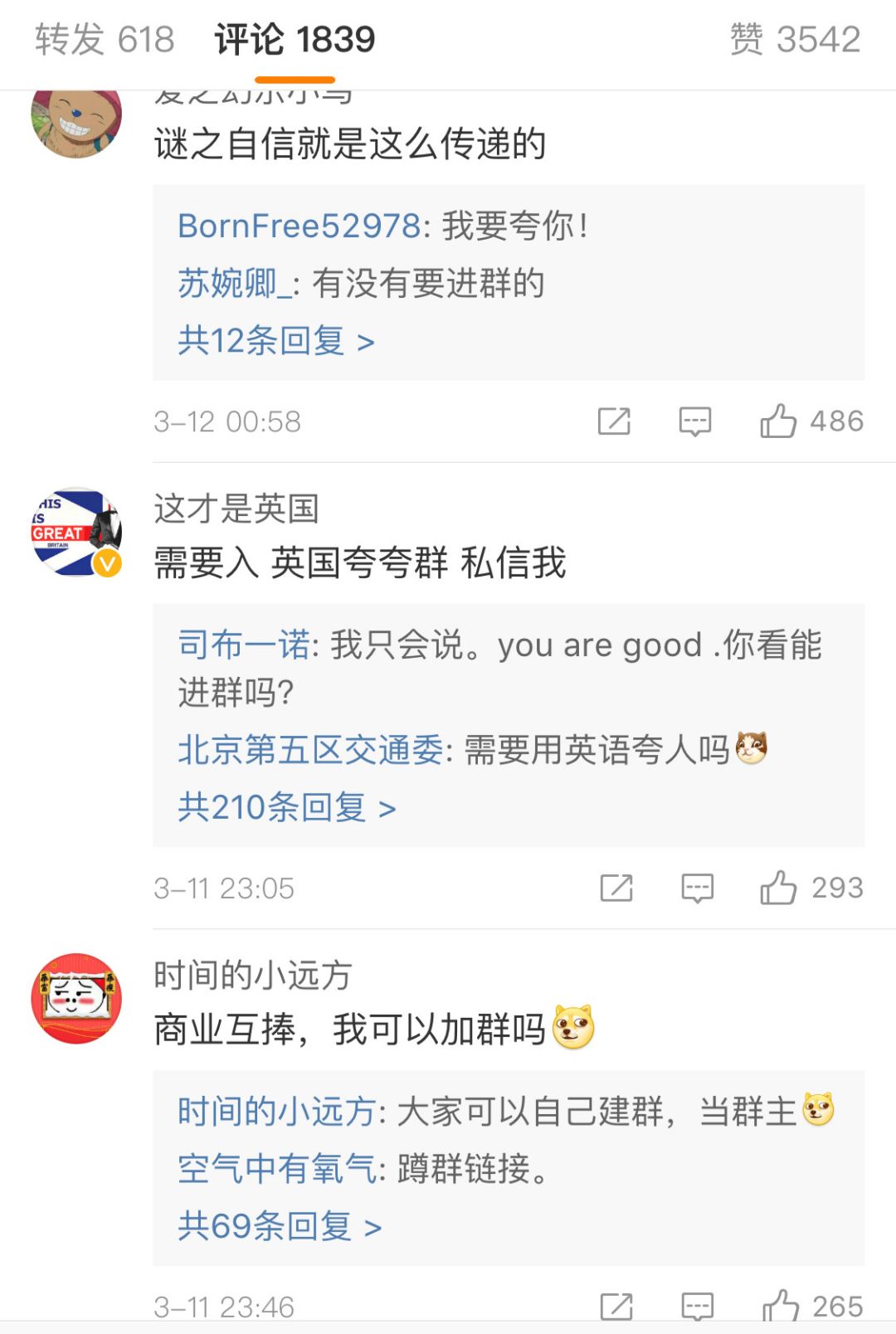Open the reply bubble icon beside 265 likes
Viewport: 896px width, 1334px height.
click(699, 1305)
